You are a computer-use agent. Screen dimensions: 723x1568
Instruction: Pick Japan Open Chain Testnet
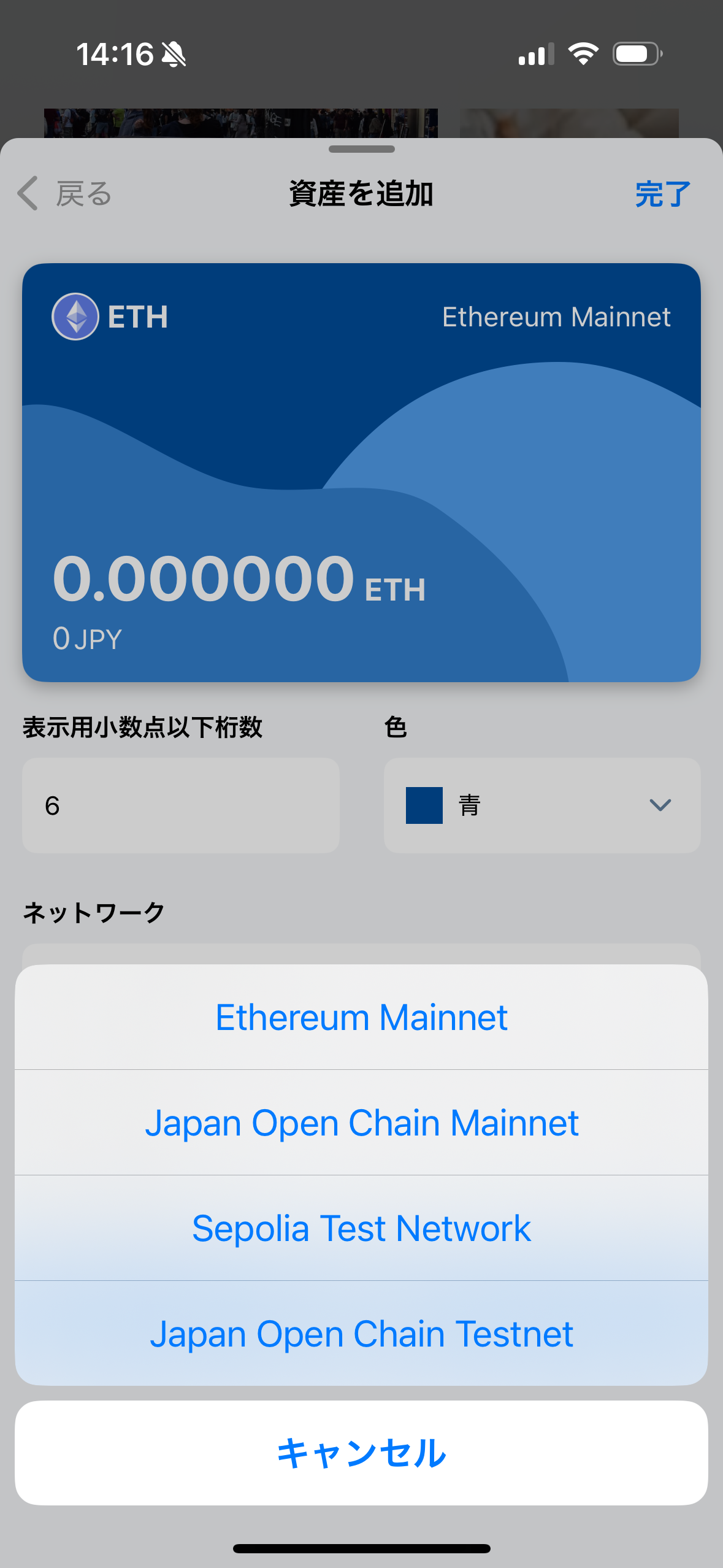tap(361, 1334)
